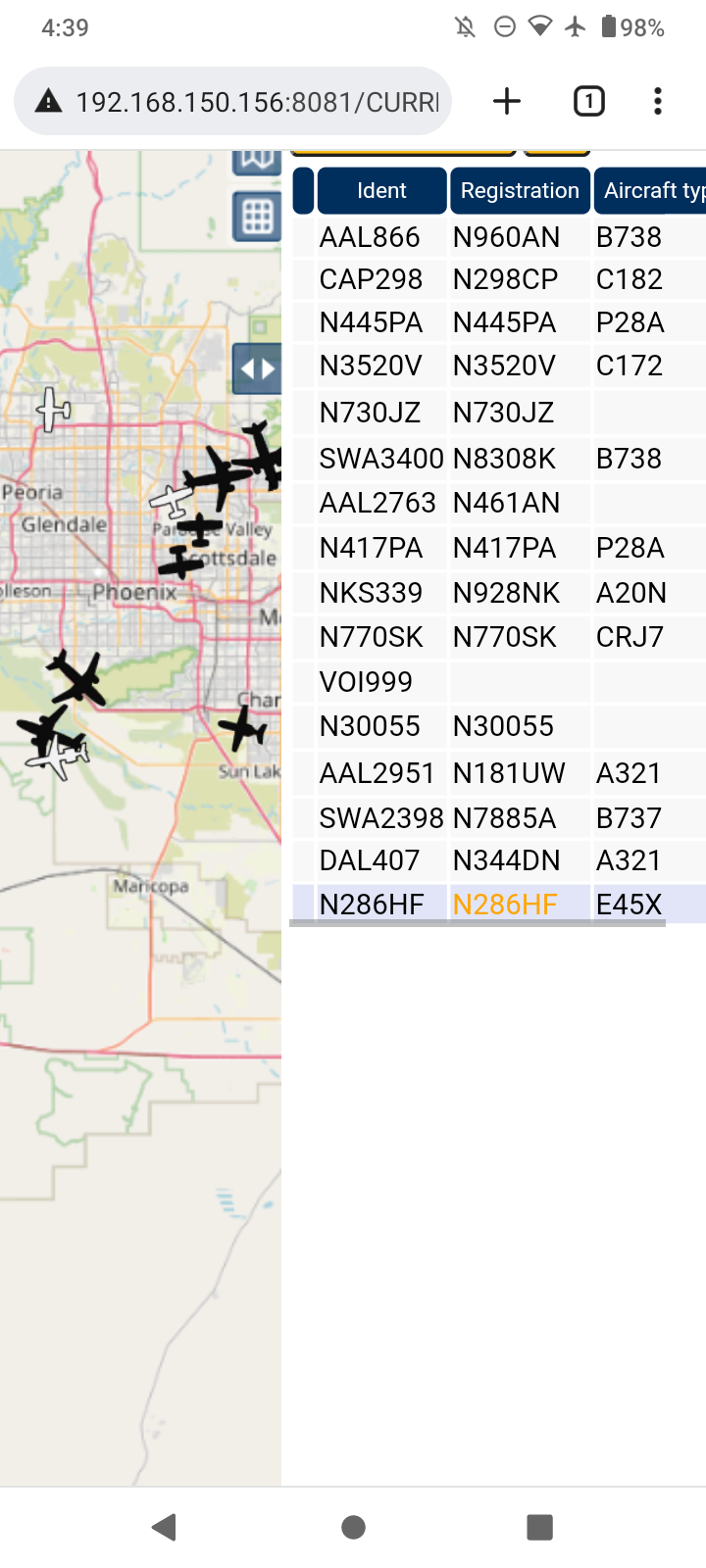Sort table by Registration column
This screenshot has height=1568, width=706.
click(520, 190)
